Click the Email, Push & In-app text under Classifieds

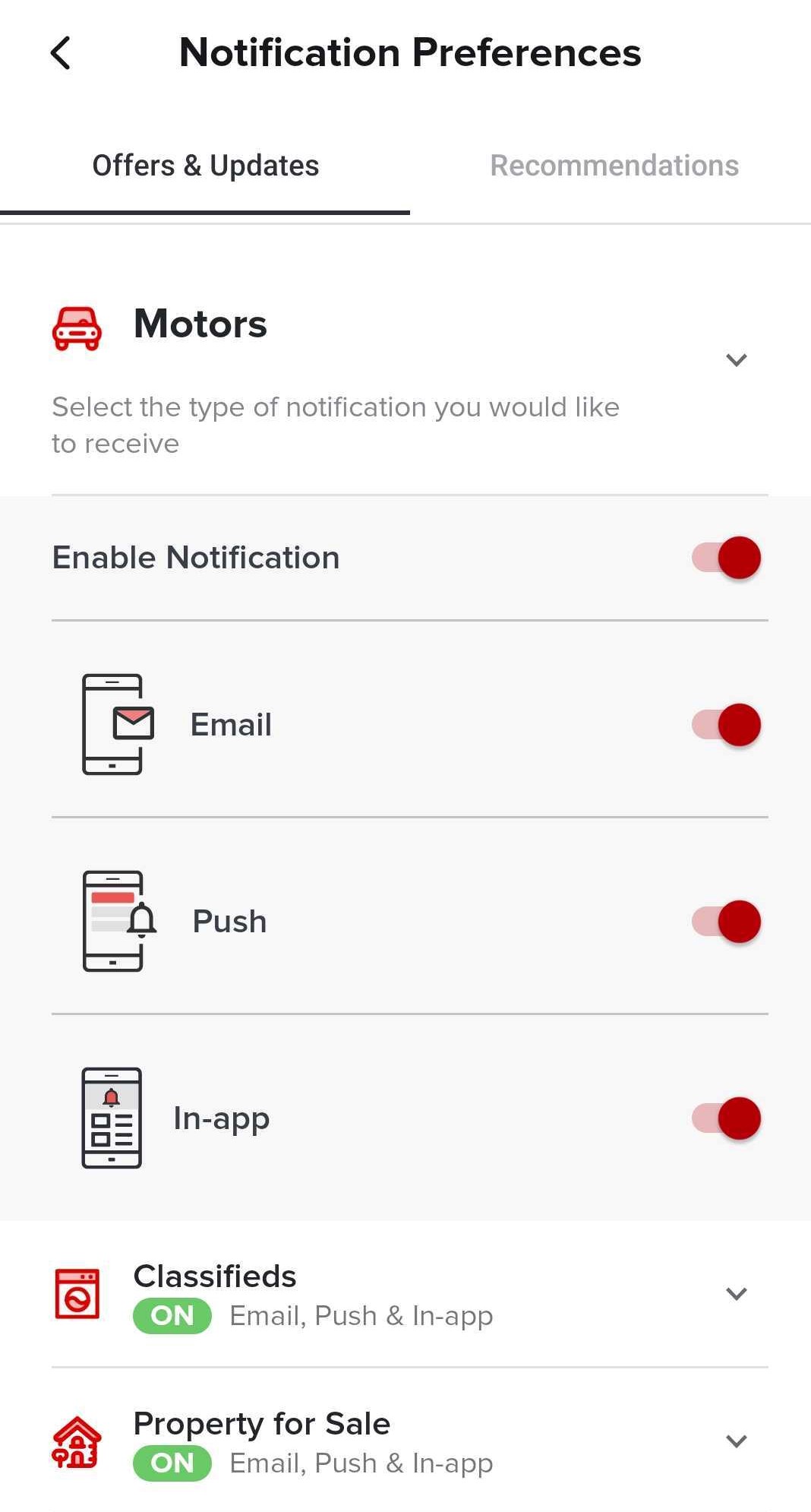361,1315
